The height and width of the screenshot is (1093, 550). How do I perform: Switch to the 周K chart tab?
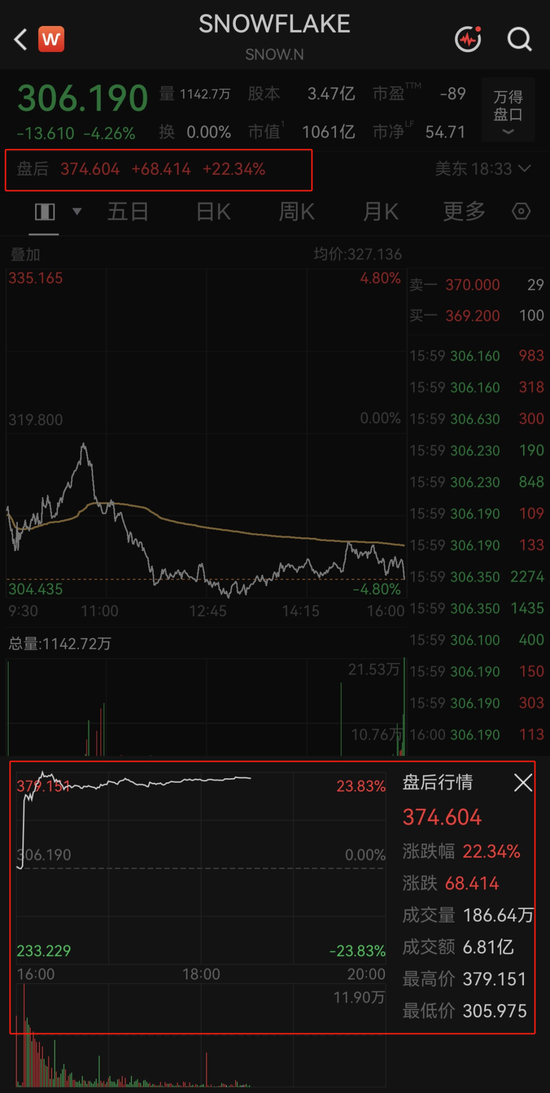tap(297, 211)
